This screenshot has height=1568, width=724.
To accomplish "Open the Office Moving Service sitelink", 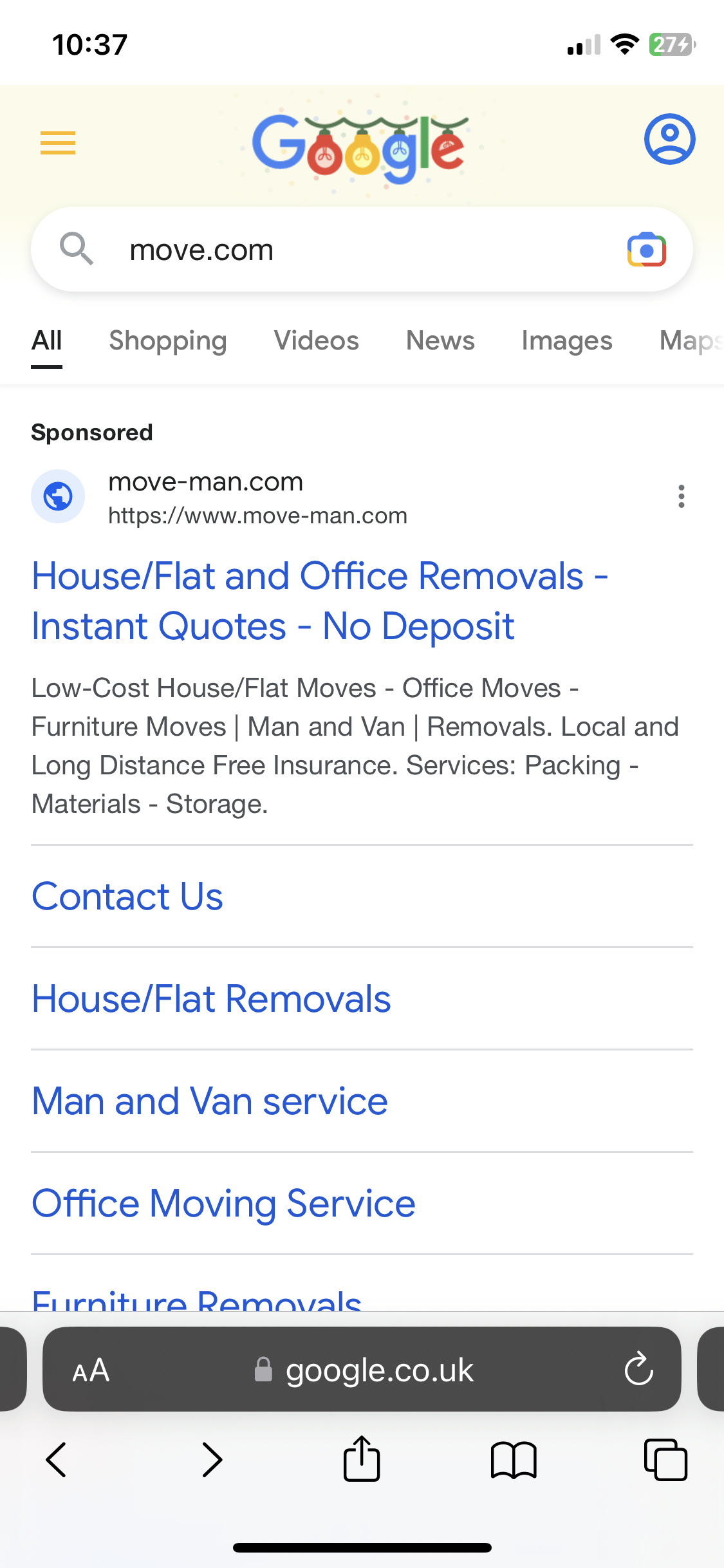I will (223, 1203).
